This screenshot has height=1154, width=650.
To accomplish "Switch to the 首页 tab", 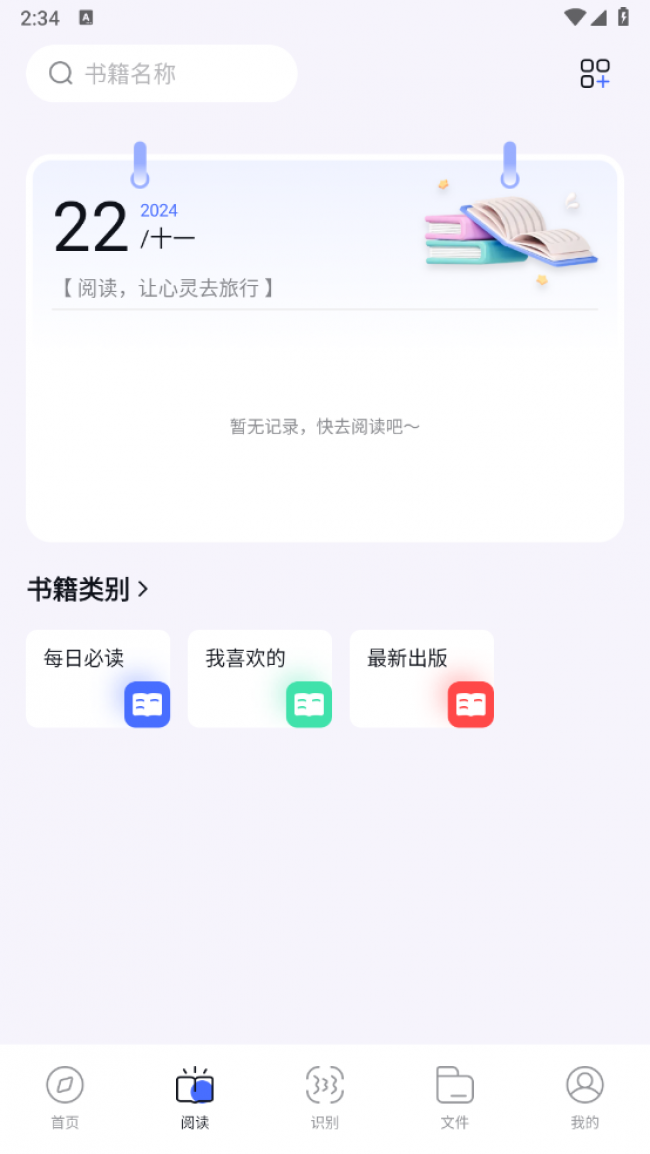I will [65, 1097].
